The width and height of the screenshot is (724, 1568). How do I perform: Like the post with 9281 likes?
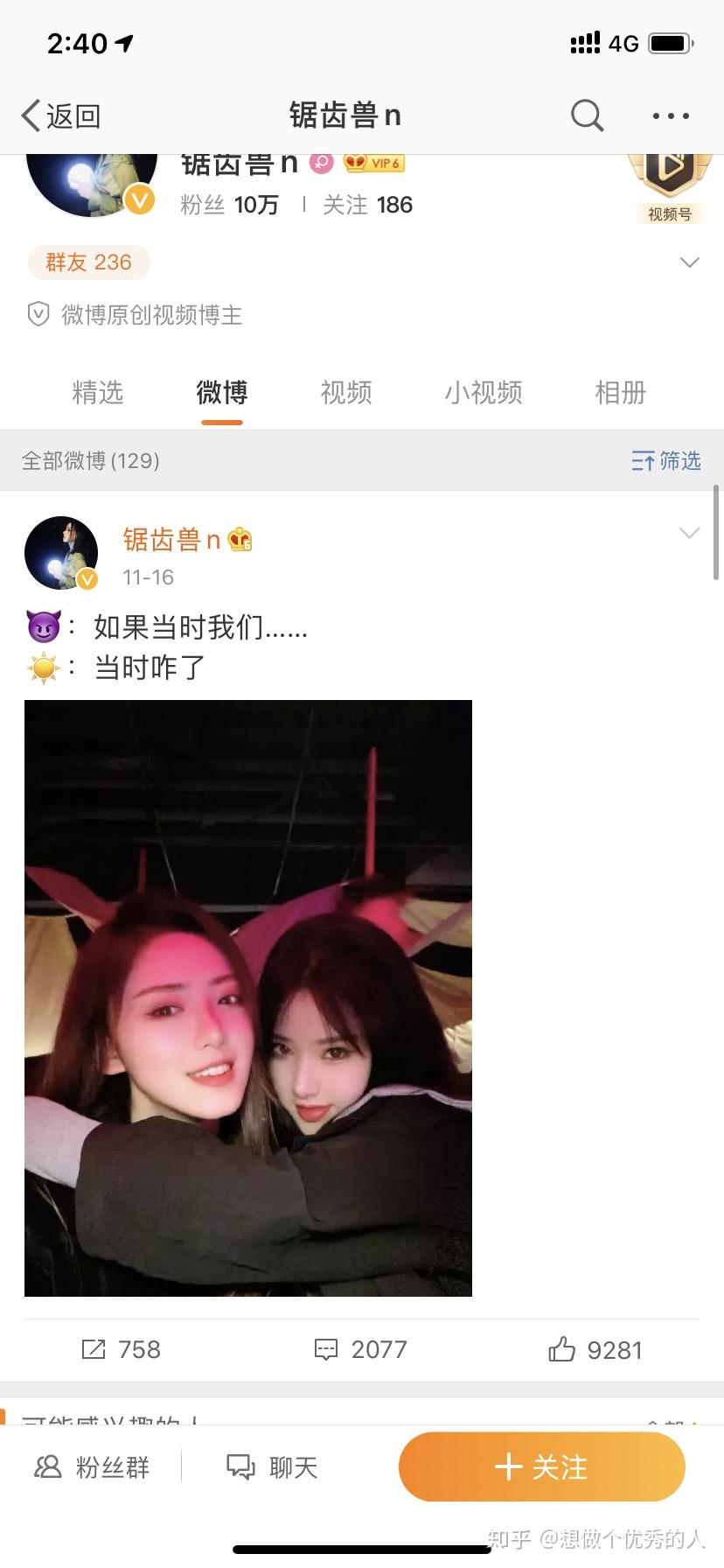click(595, 1349)
